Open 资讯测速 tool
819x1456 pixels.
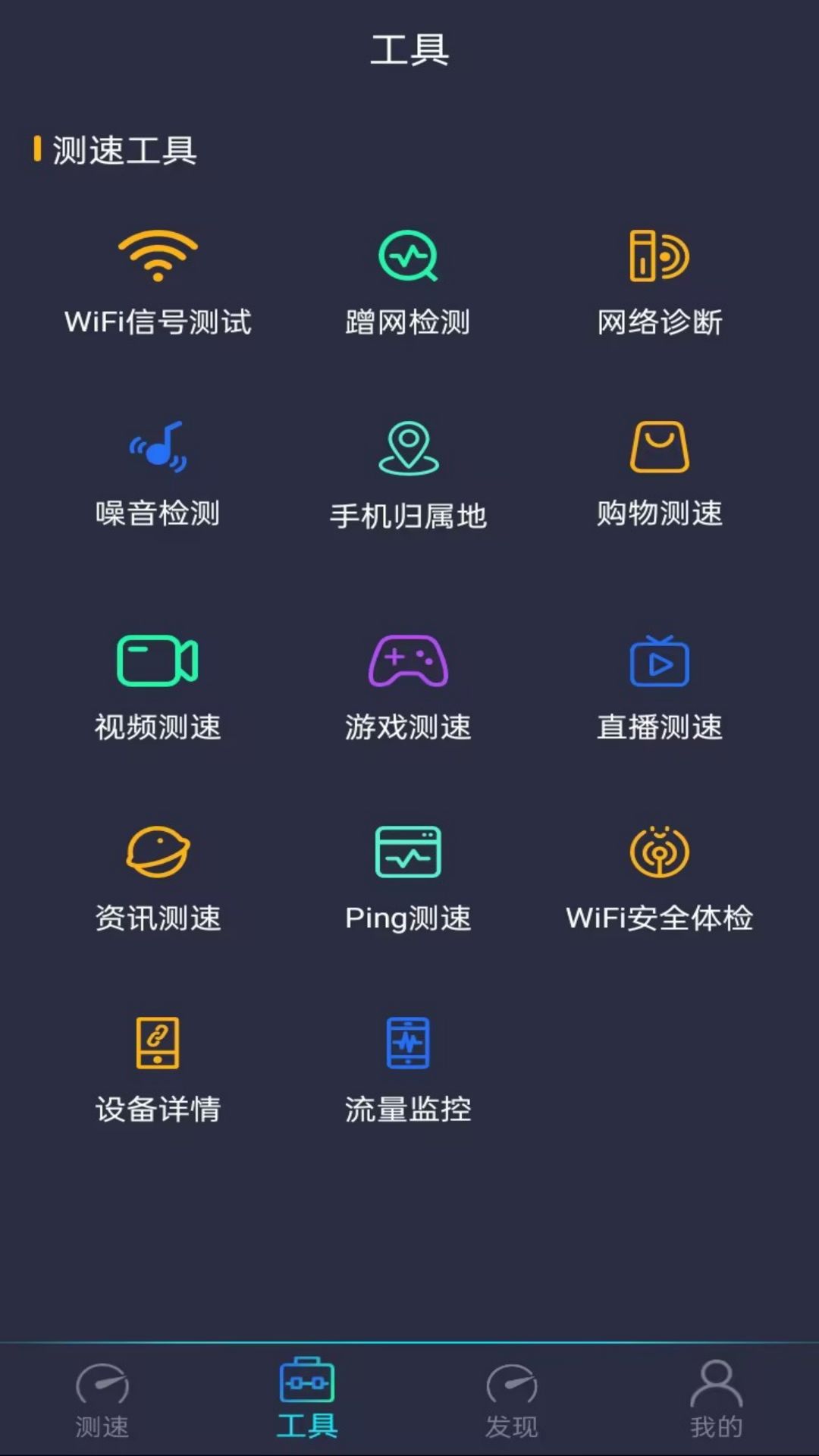click(158, 878)
